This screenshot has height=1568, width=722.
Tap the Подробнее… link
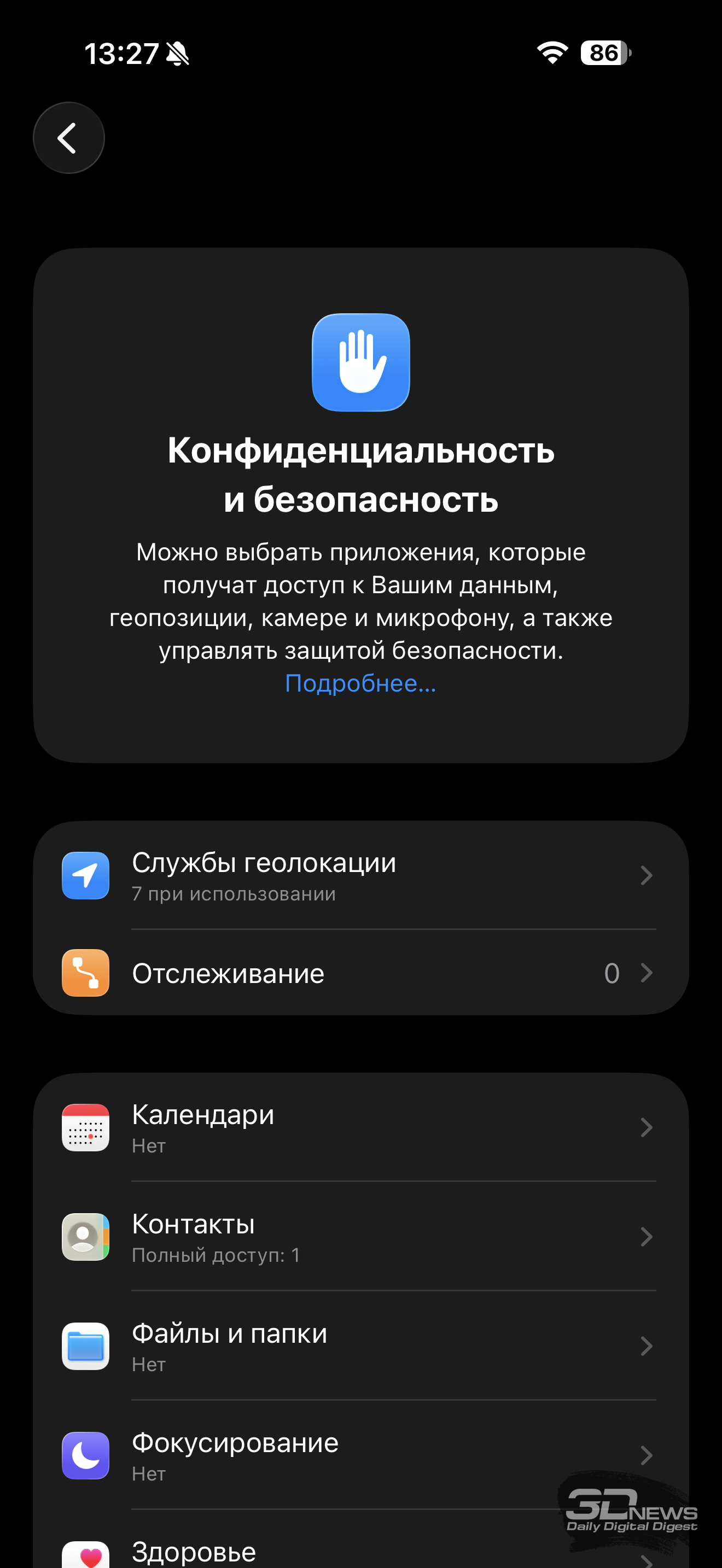coord(360,683)
